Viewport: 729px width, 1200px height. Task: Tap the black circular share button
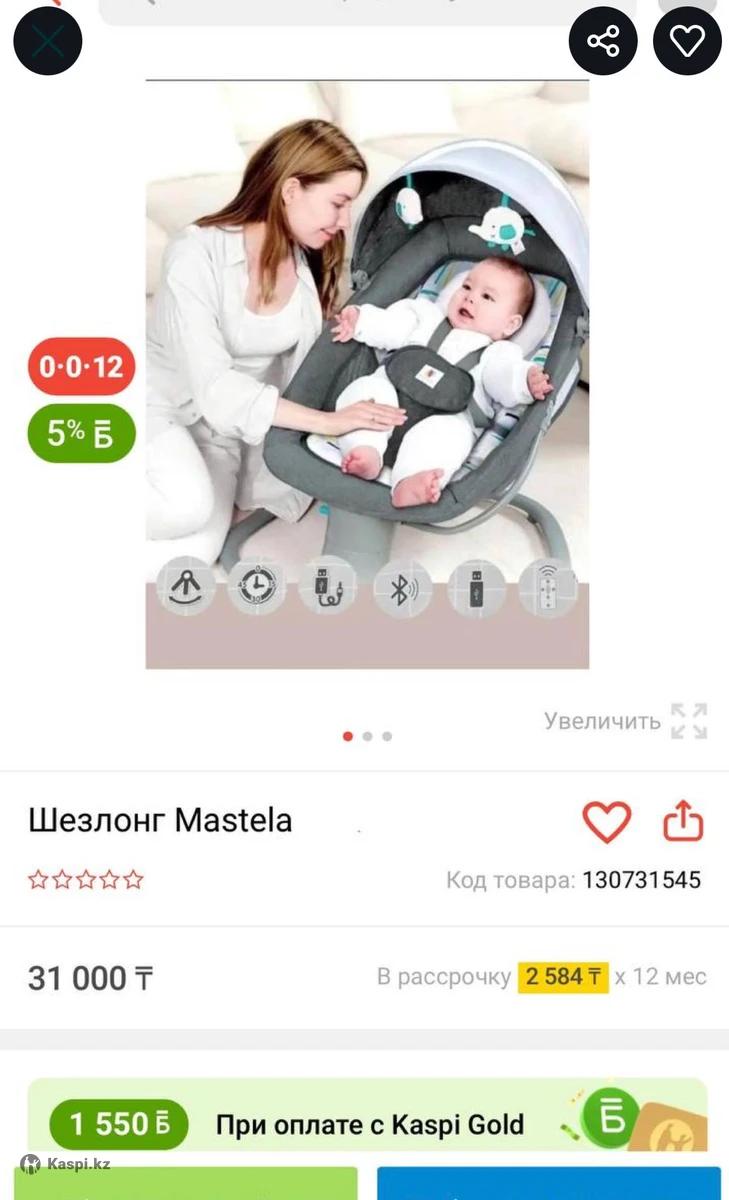603,41
